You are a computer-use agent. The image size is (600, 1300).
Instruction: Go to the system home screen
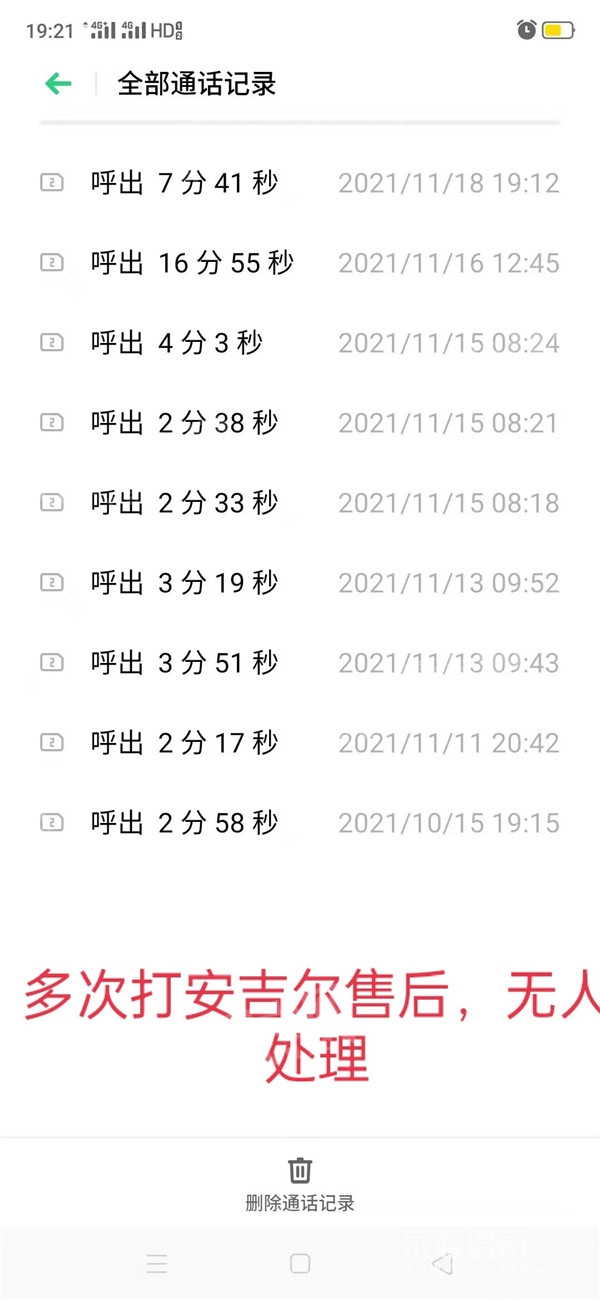[x=300, y=1263]
